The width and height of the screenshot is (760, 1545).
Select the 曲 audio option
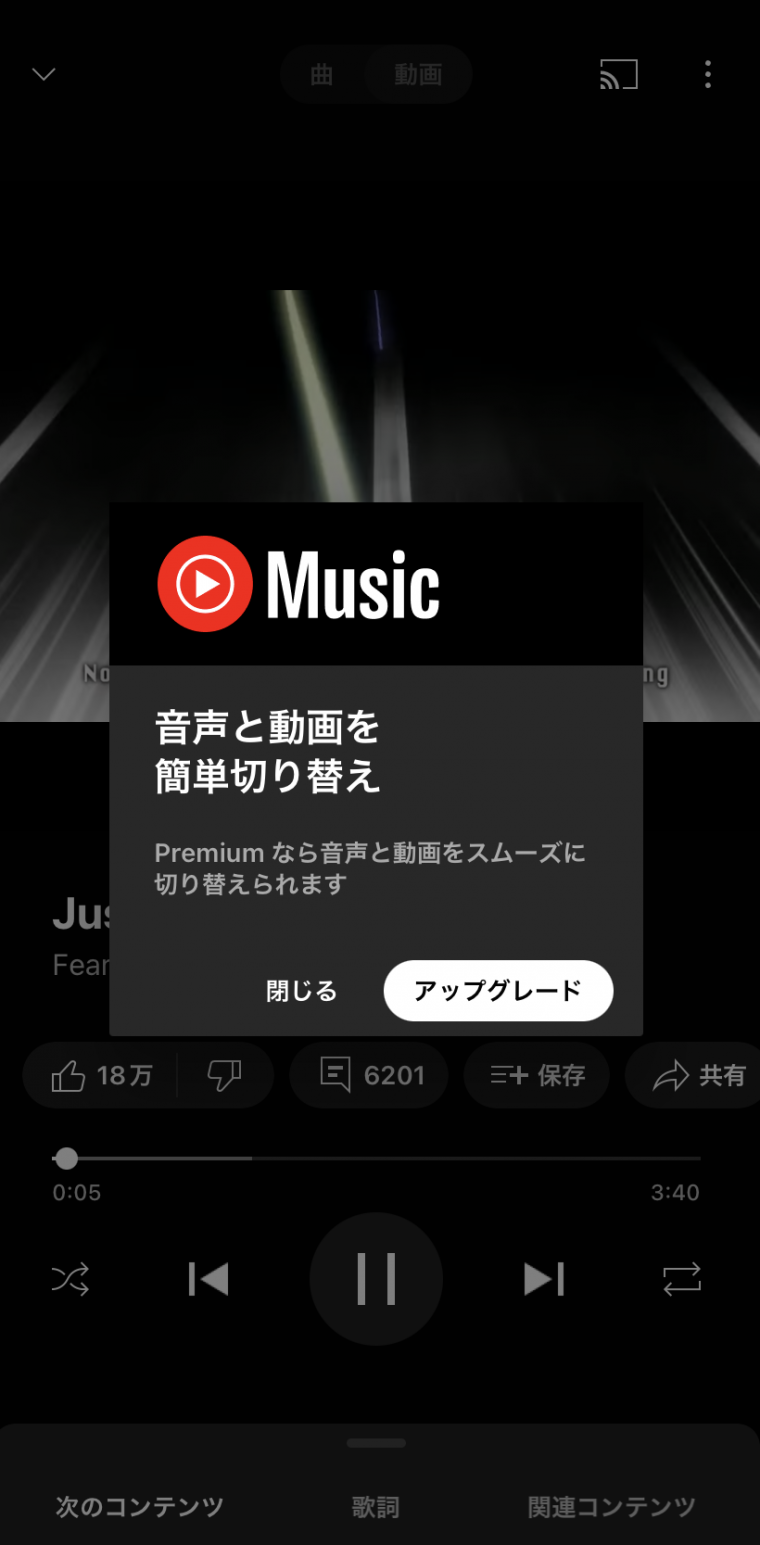pyautogui.click(x=320, y=74)
